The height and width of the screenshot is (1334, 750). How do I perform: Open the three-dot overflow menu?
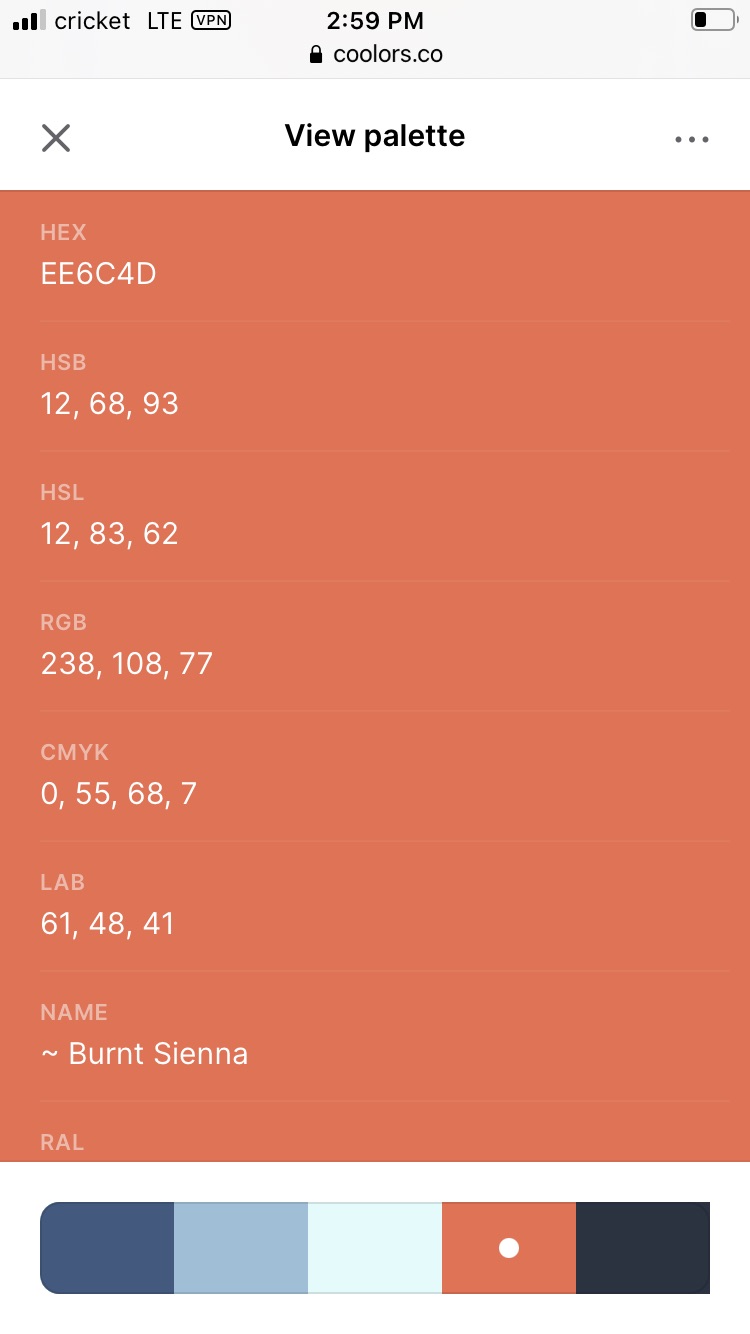(x=692, y=139)
